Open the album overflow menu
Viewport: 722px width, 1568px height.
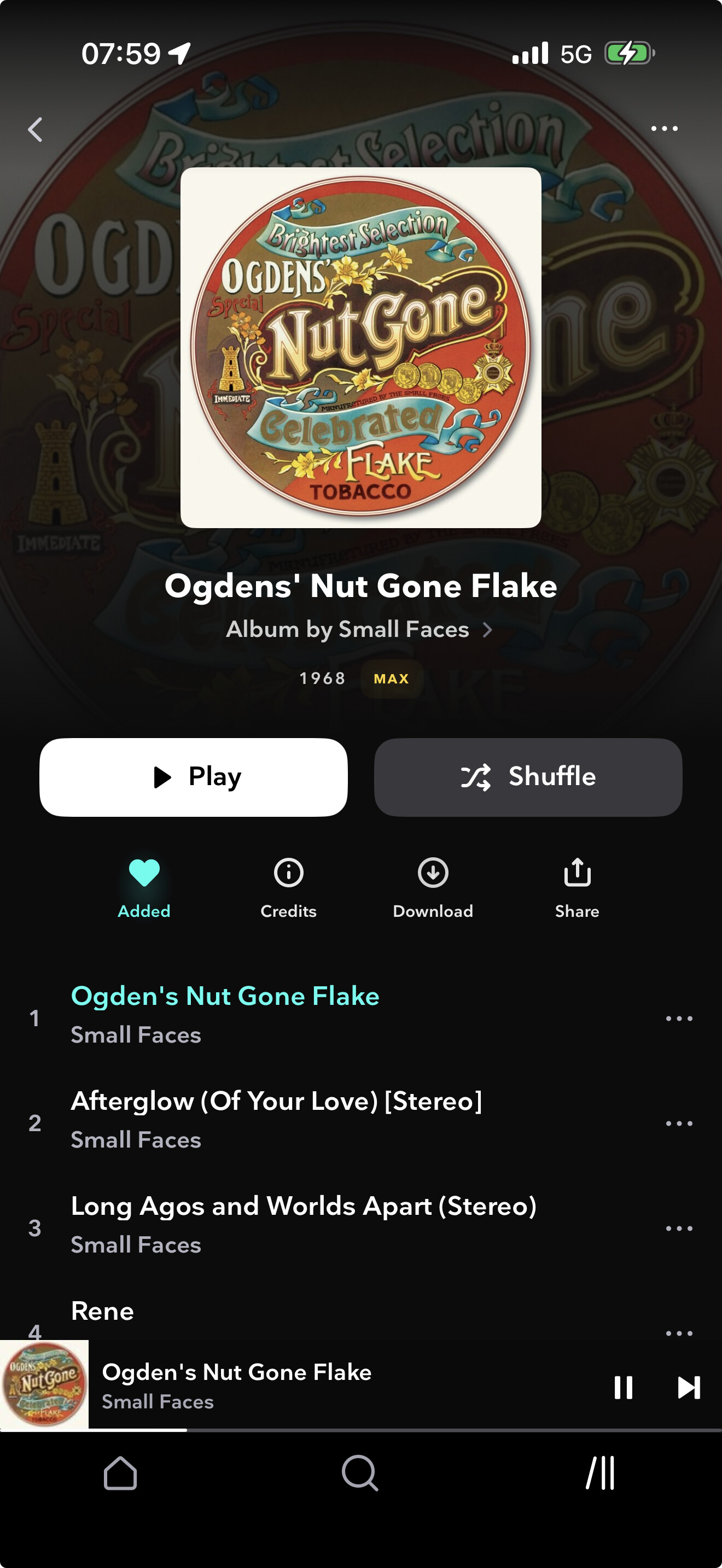coord(664,128)
